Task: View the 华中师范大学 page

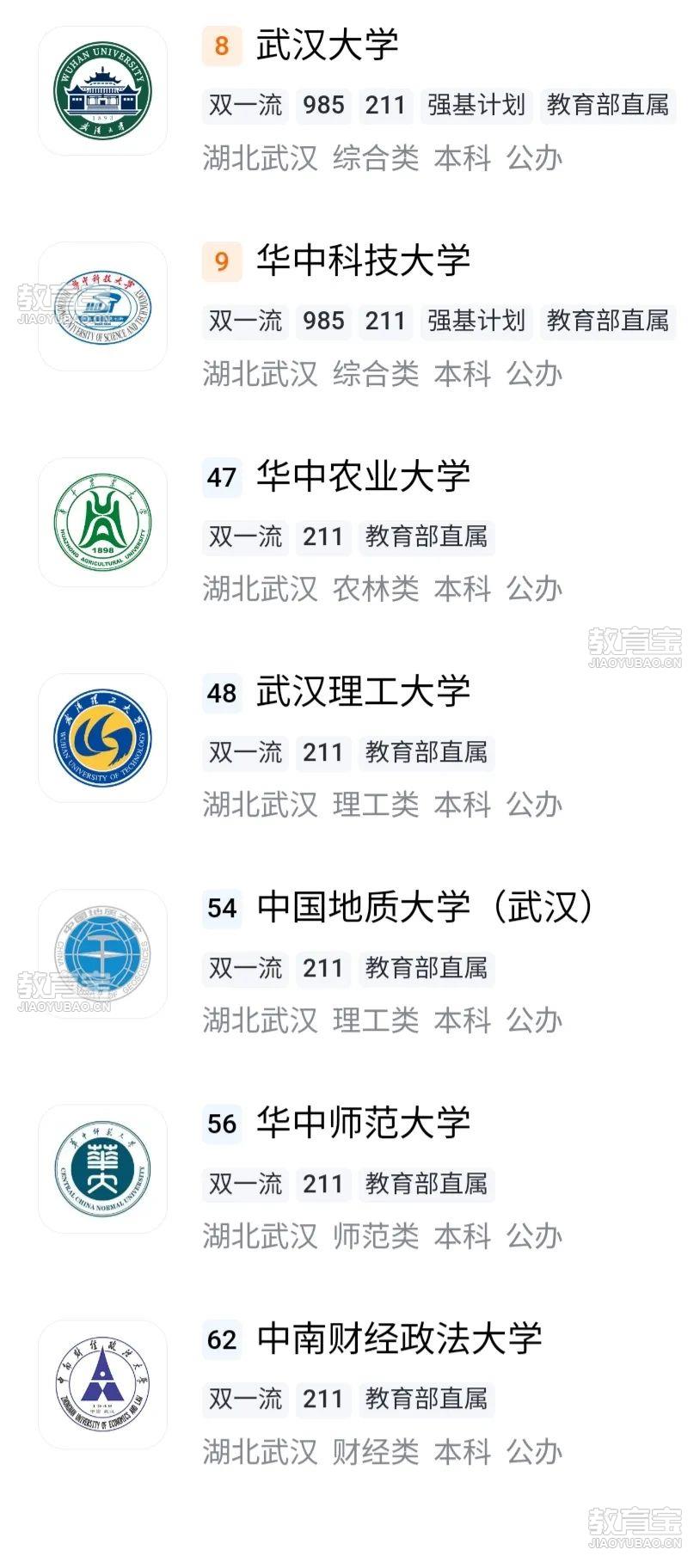Action: point(362,1124)
